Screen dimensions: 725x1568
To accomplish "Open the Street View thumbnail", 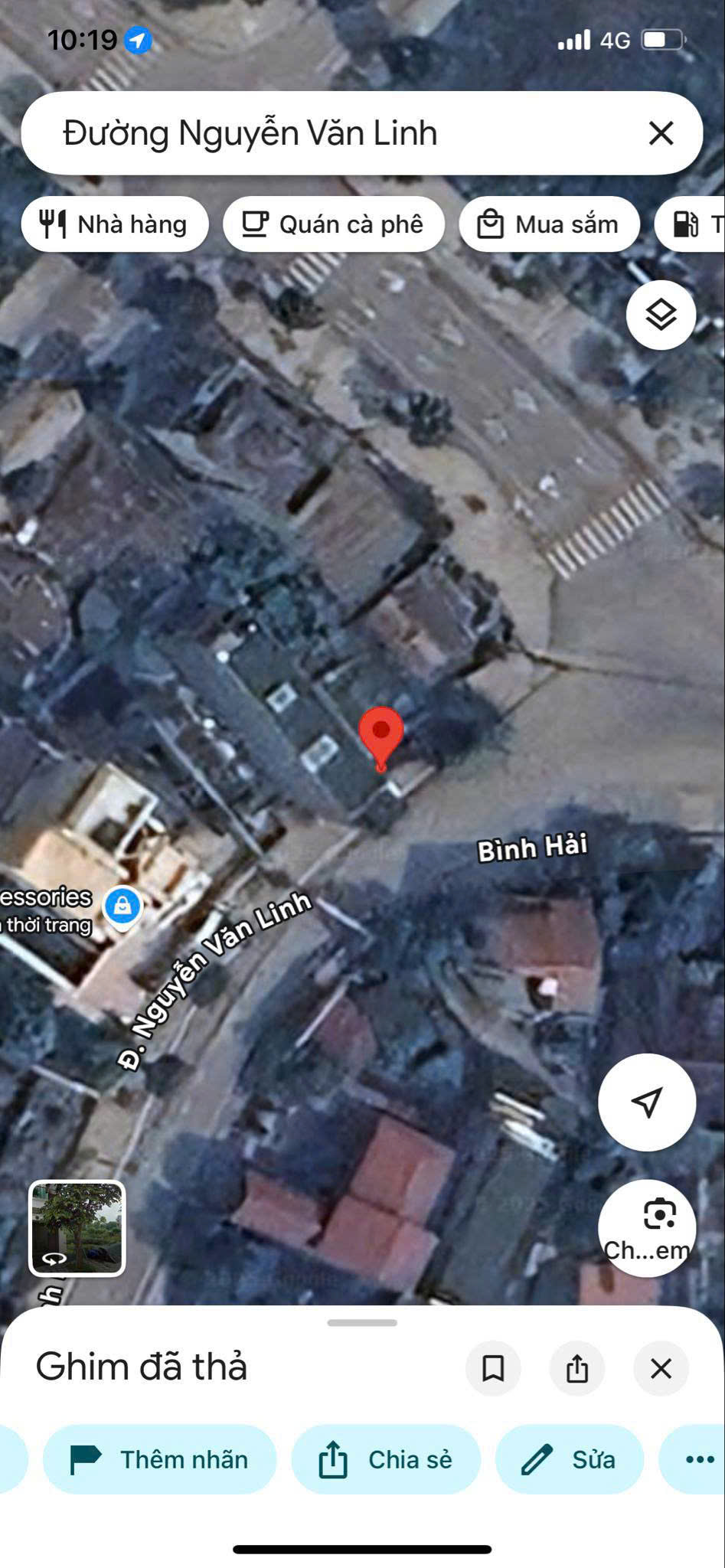I will click(77, 1228).
